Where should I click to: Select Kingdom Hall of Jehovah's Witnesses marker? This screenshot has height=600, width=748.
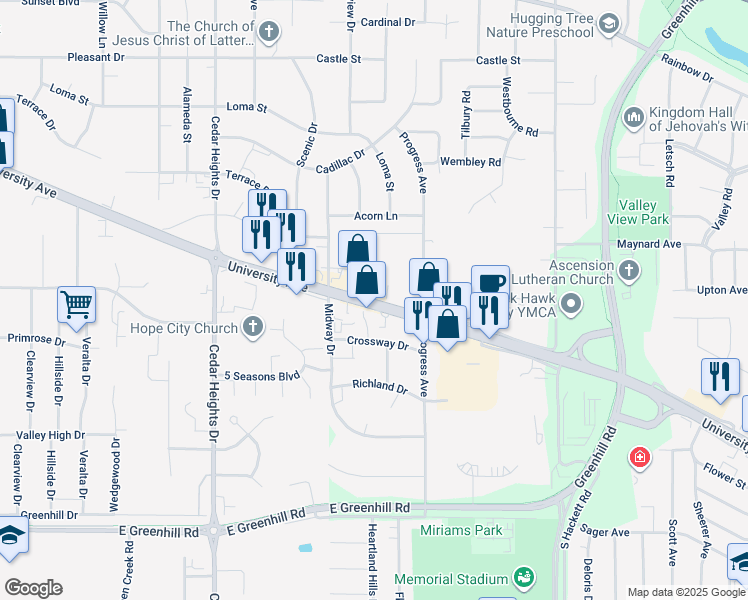coord(632,119)
